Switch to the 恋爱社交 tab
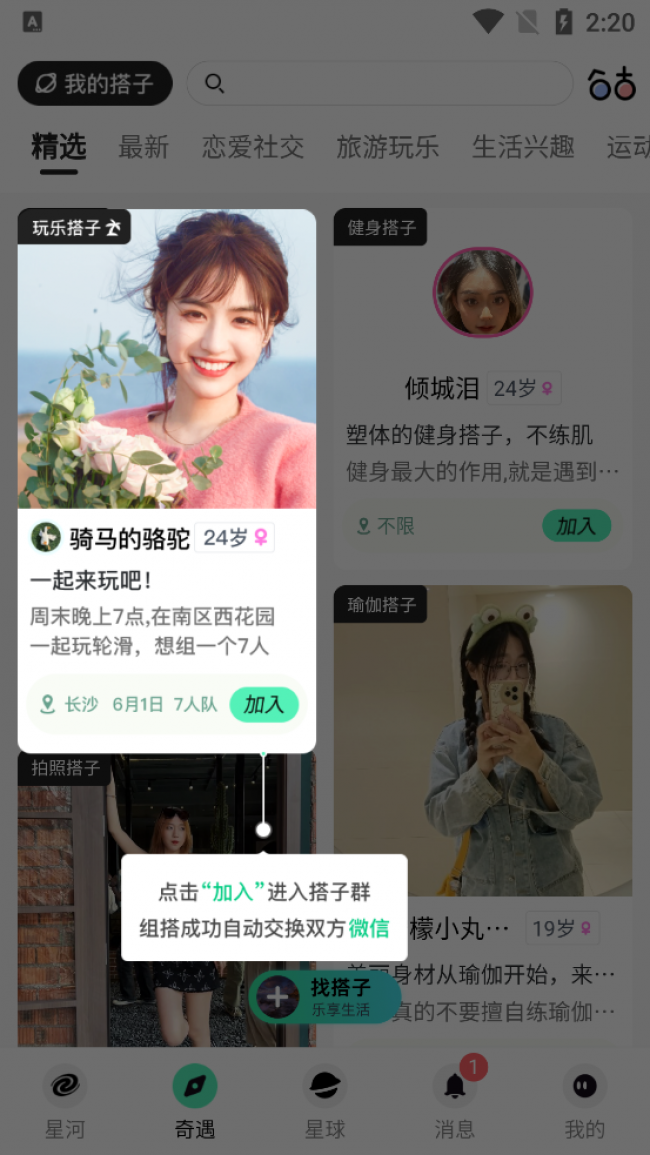650x1155 pixels. pyautogui.click(x=253, y=147)
